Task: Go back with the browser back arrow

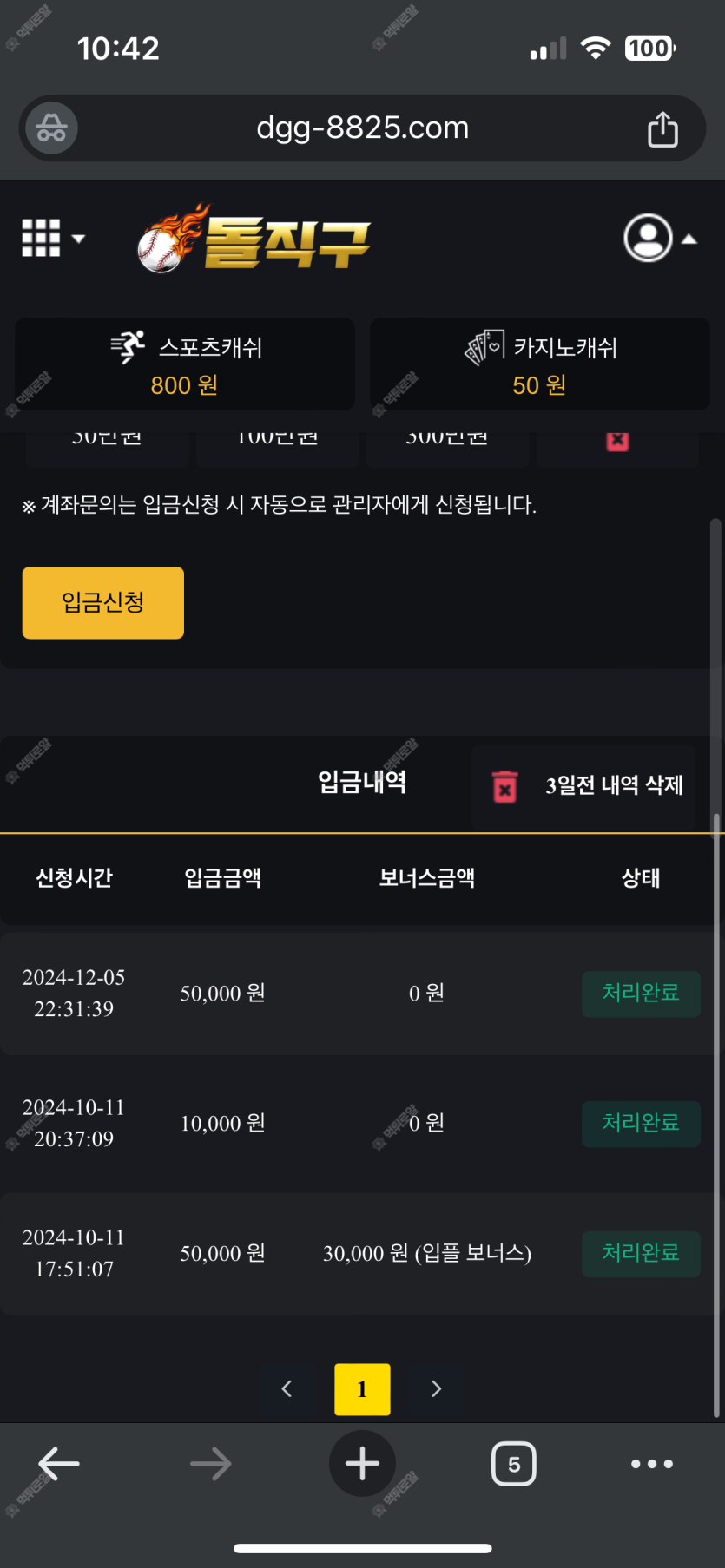Action: click(x=59, y=1464)
